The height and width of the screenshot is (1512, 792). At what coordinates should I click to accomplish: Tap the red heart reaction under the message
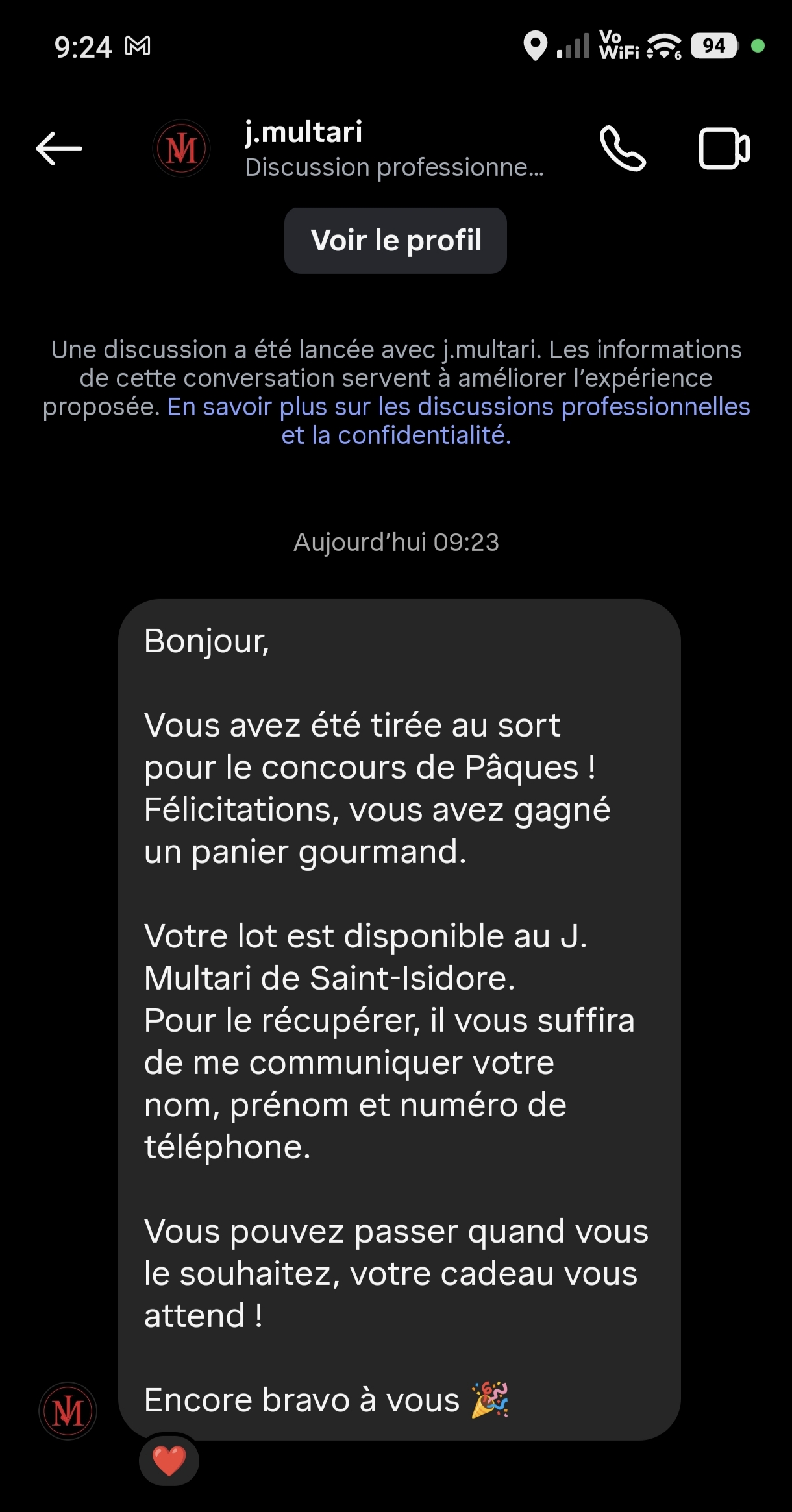pos(169,1461)
